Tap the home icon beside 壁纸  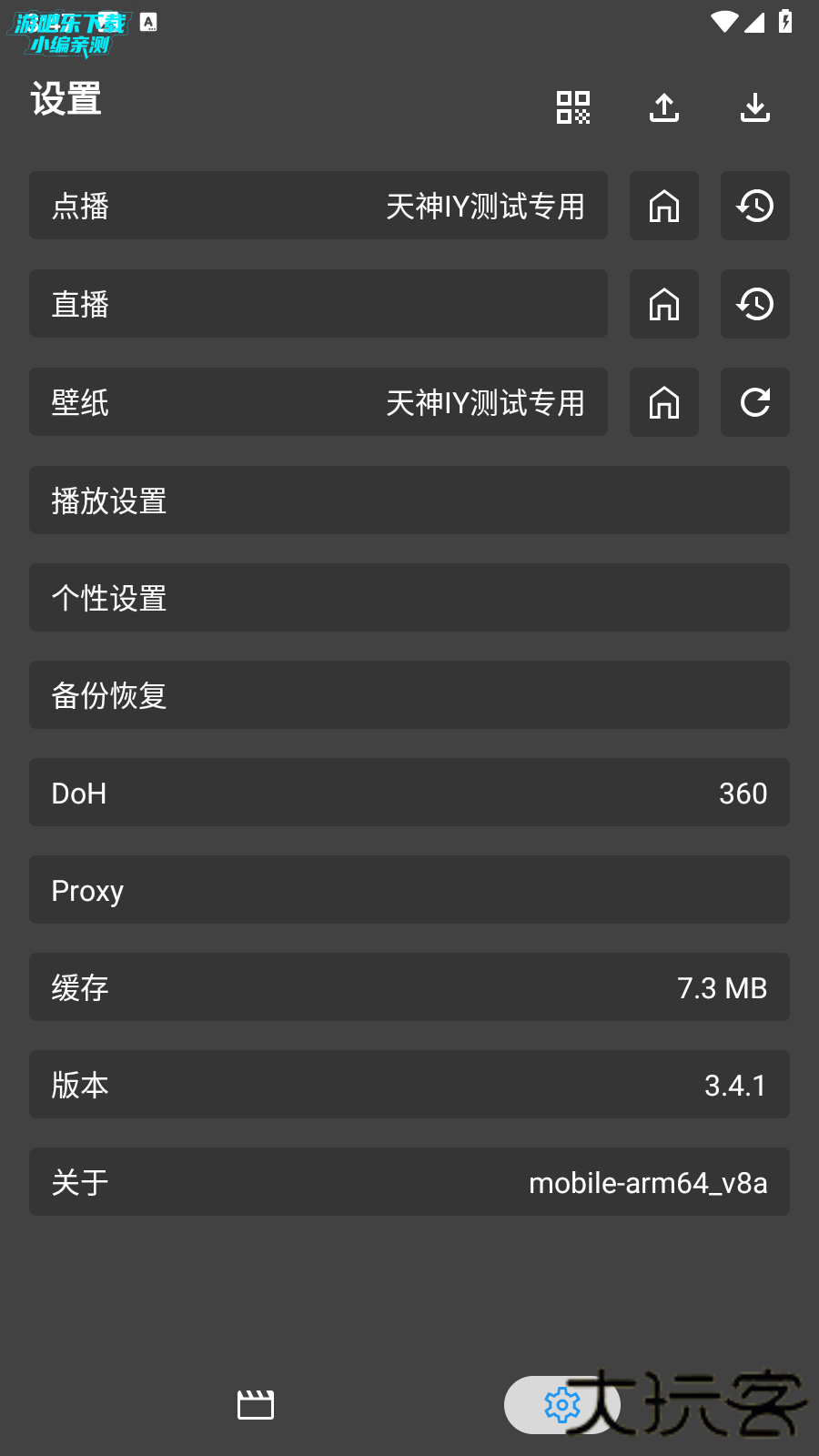coord(664,402)
